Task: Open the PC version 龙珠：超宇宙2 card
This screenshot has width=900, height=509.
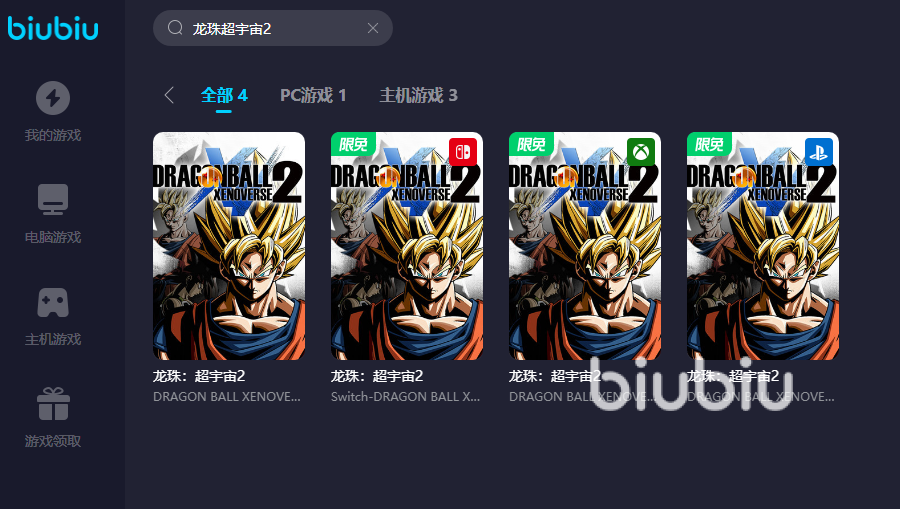Action: tap(229, 246)
